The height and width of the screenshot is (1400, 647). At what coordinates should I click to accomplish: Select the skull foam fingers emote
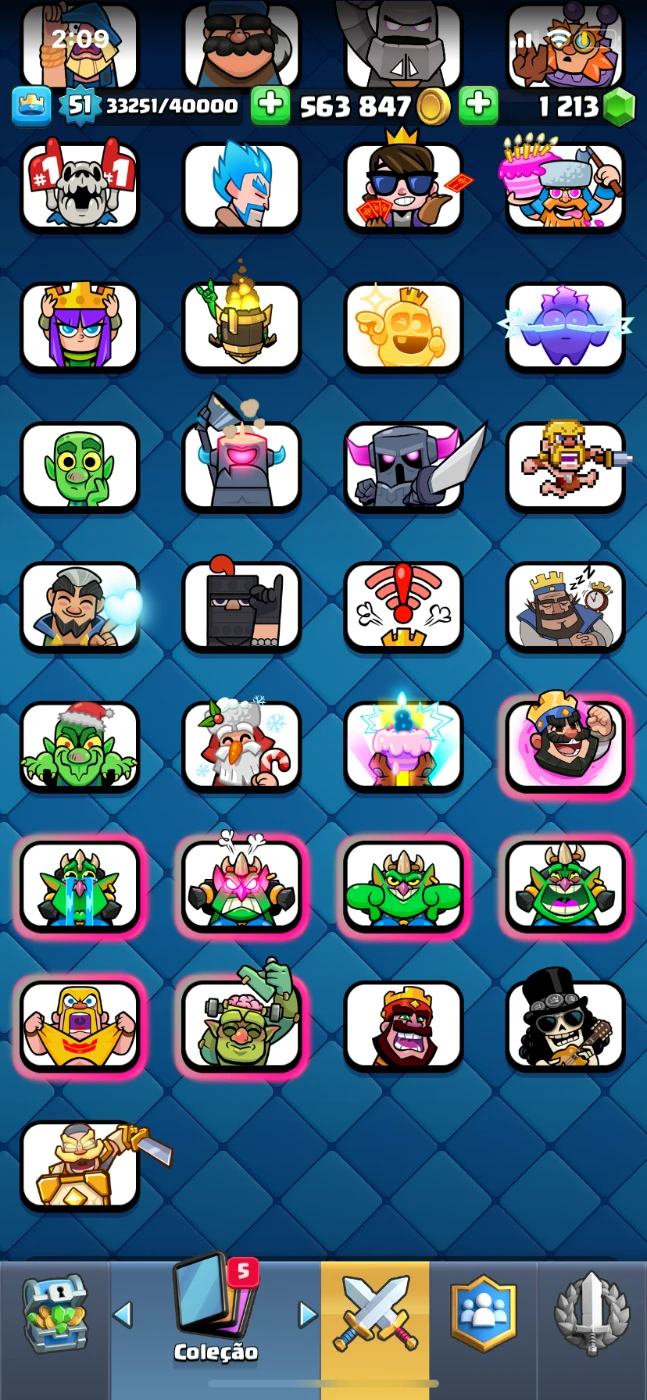(x=80, y=188)
